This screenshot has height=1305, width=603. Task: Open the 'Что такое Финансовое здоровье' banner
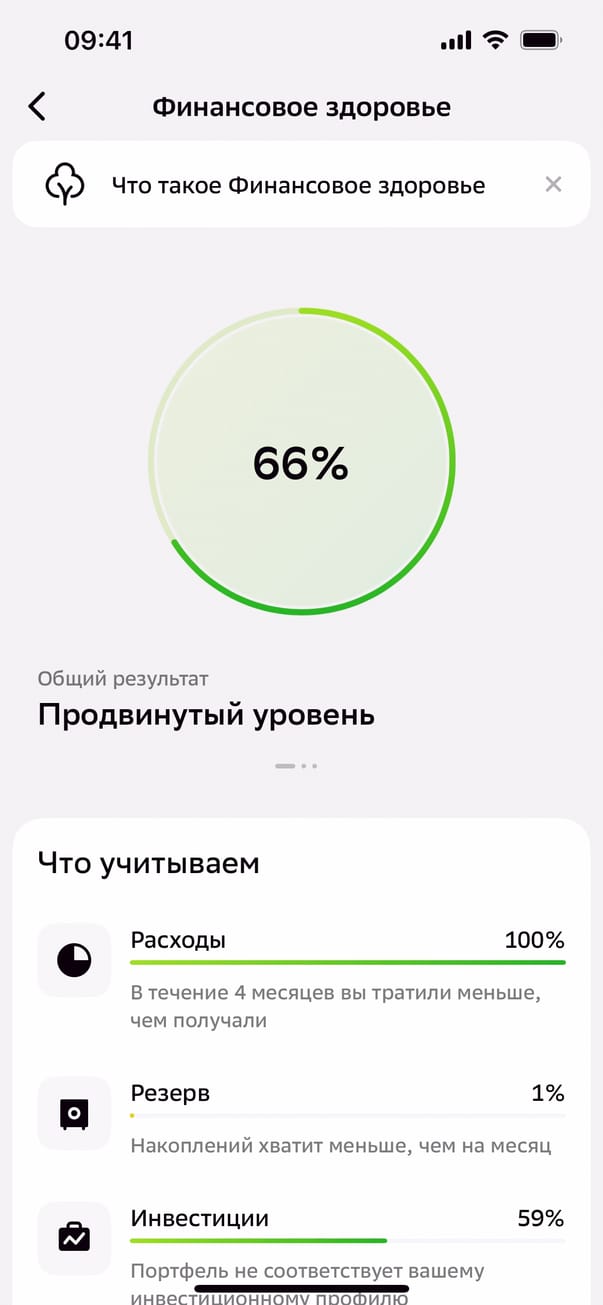pos(298,185)
